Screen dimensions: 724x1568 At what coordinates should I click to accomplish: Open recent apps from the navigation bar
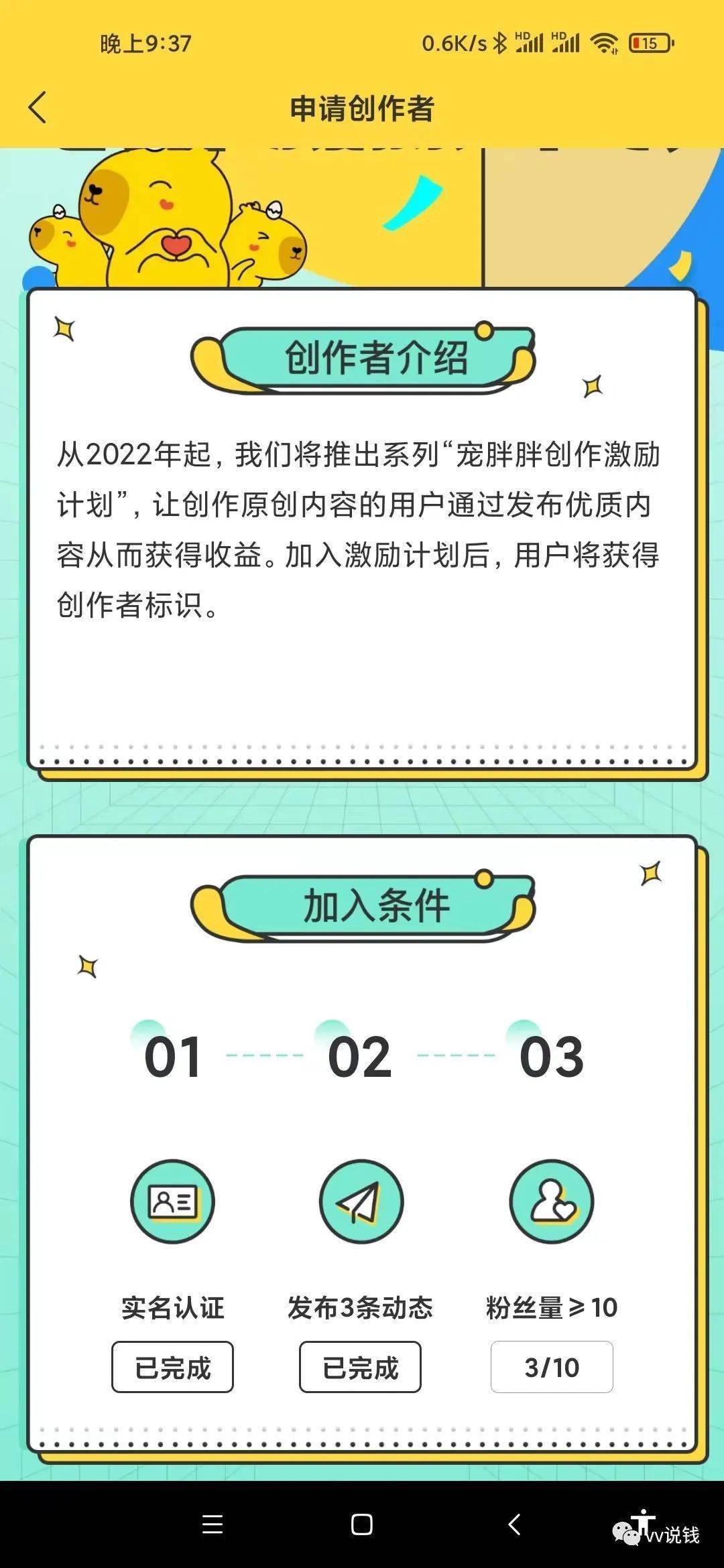pyautogui.click(x=213, y=1524)
